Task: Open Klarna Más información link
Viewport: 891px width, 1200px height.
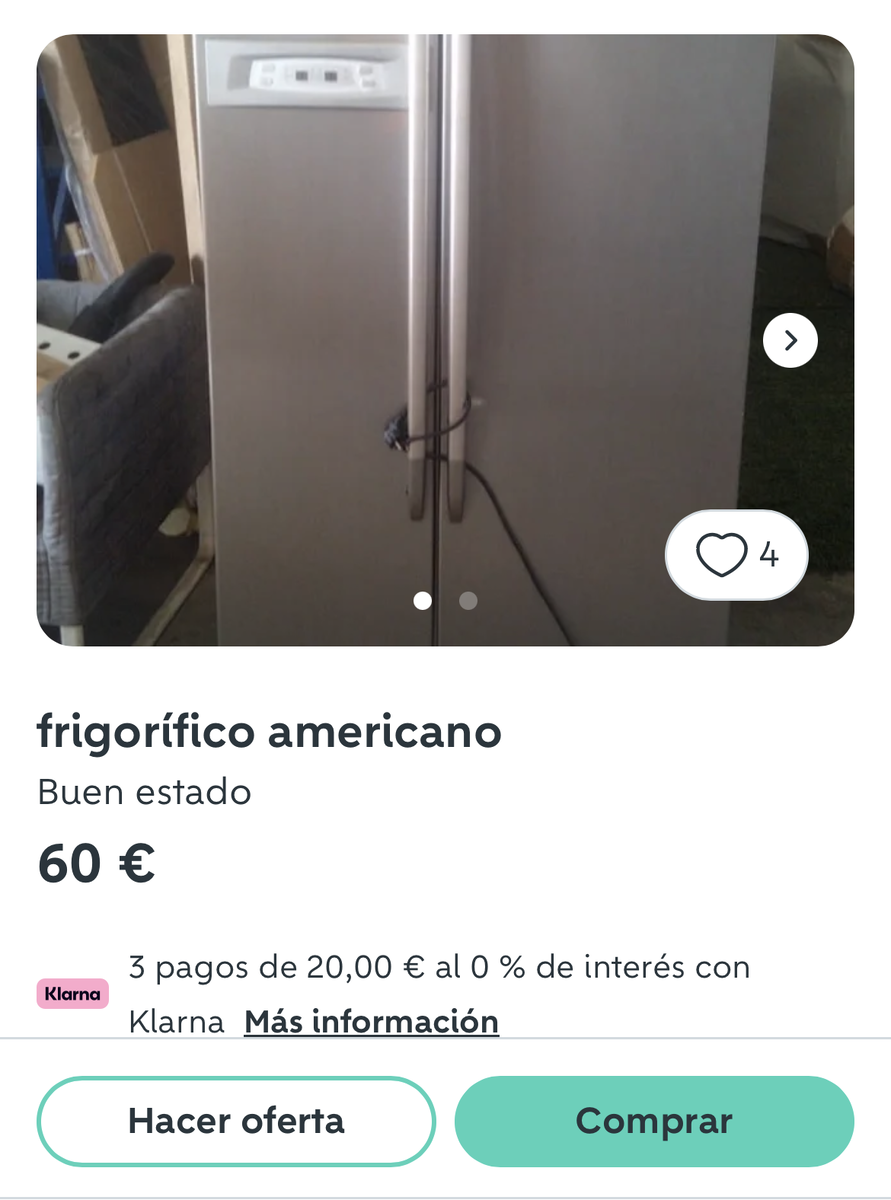Action: 371,1022
